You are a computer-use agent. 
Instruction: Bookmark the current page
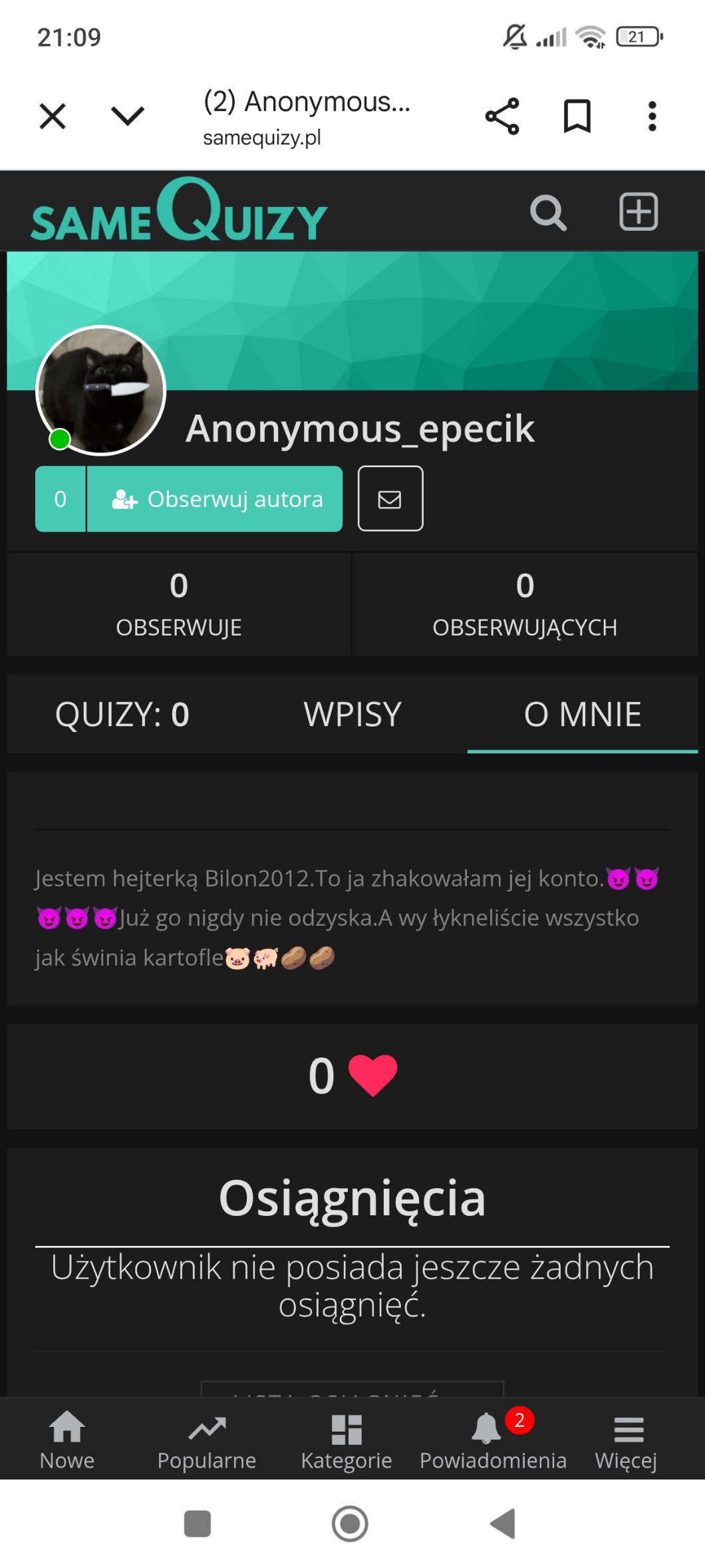coord(577,116)
